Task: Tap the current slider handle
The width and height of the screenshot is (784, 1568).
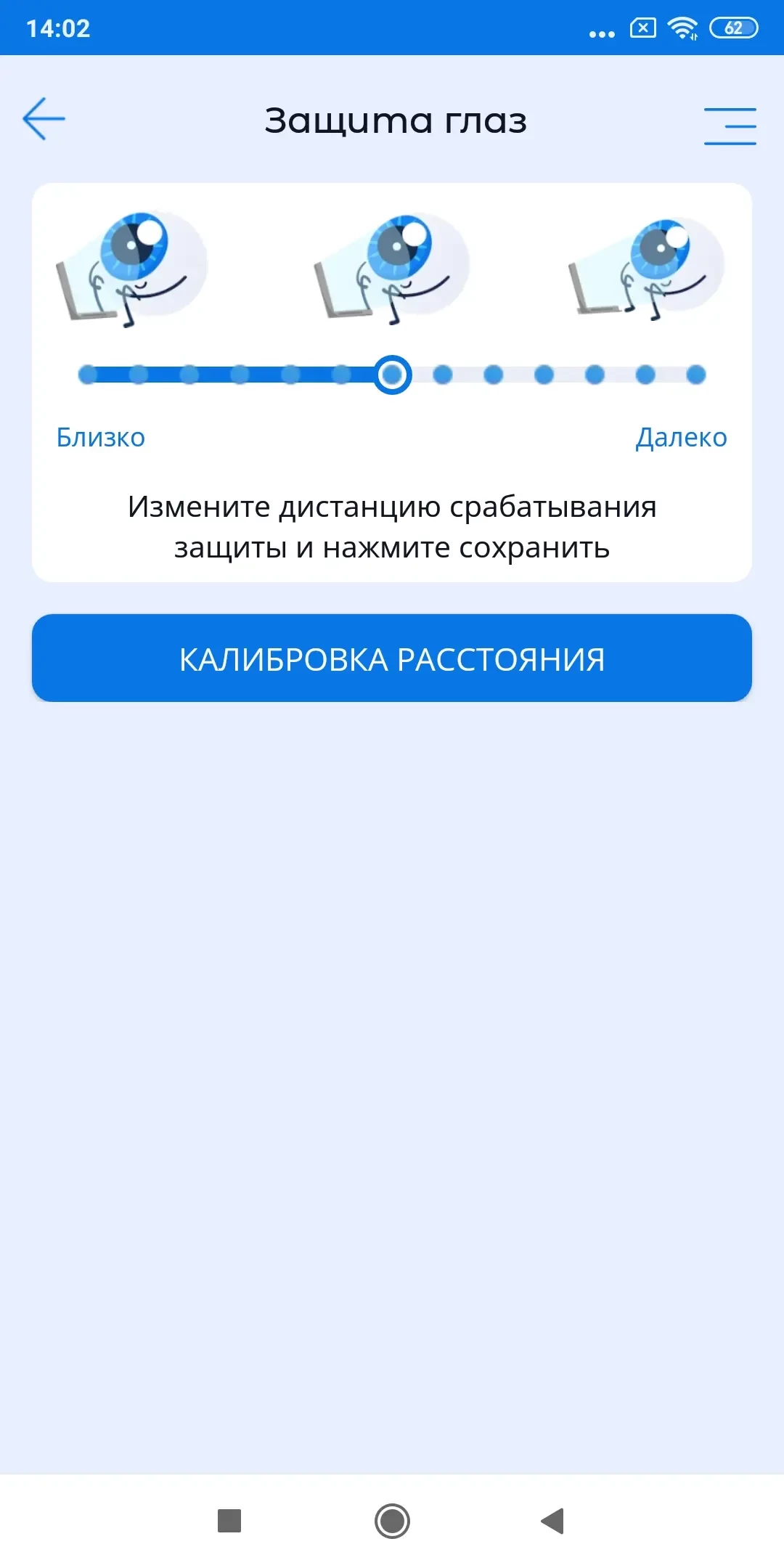Action: pyautogui.click(x=393, y=375)
